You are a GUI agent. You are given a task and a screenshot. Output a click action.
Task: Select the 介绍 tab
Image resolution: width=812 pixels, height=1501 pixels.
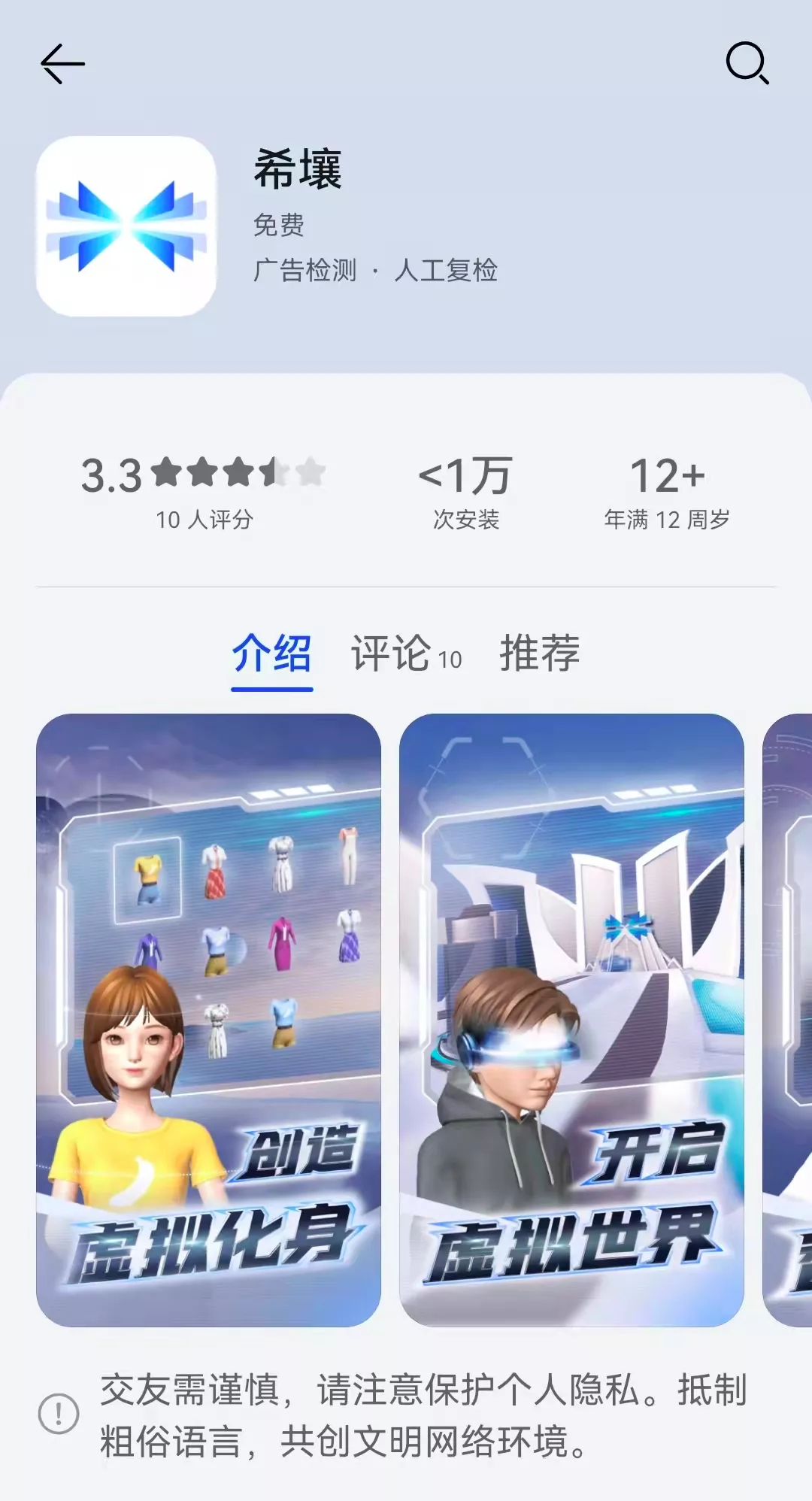[x=271, y=653]
